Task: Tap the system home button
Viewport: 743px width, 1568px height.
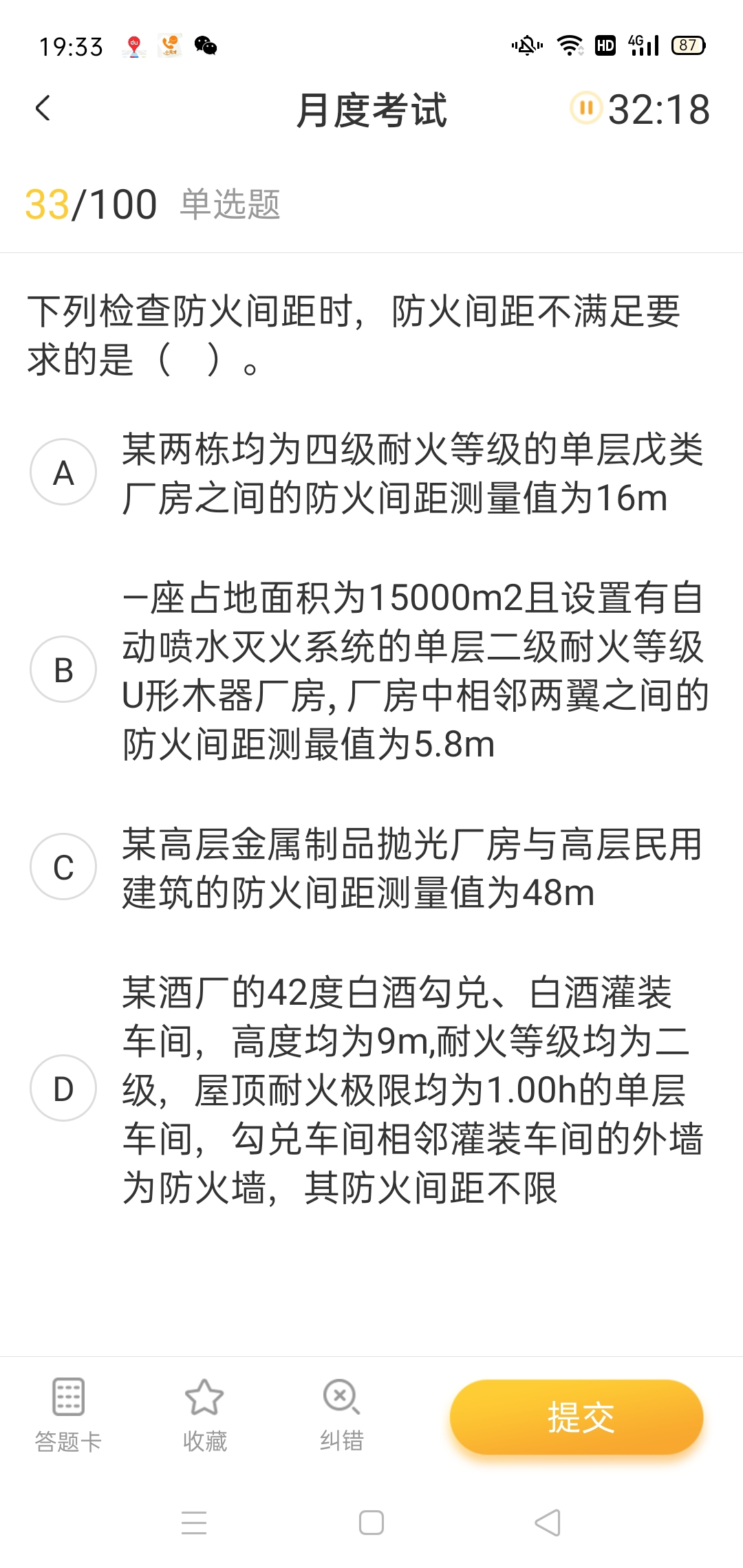Action: (371, 1523)
